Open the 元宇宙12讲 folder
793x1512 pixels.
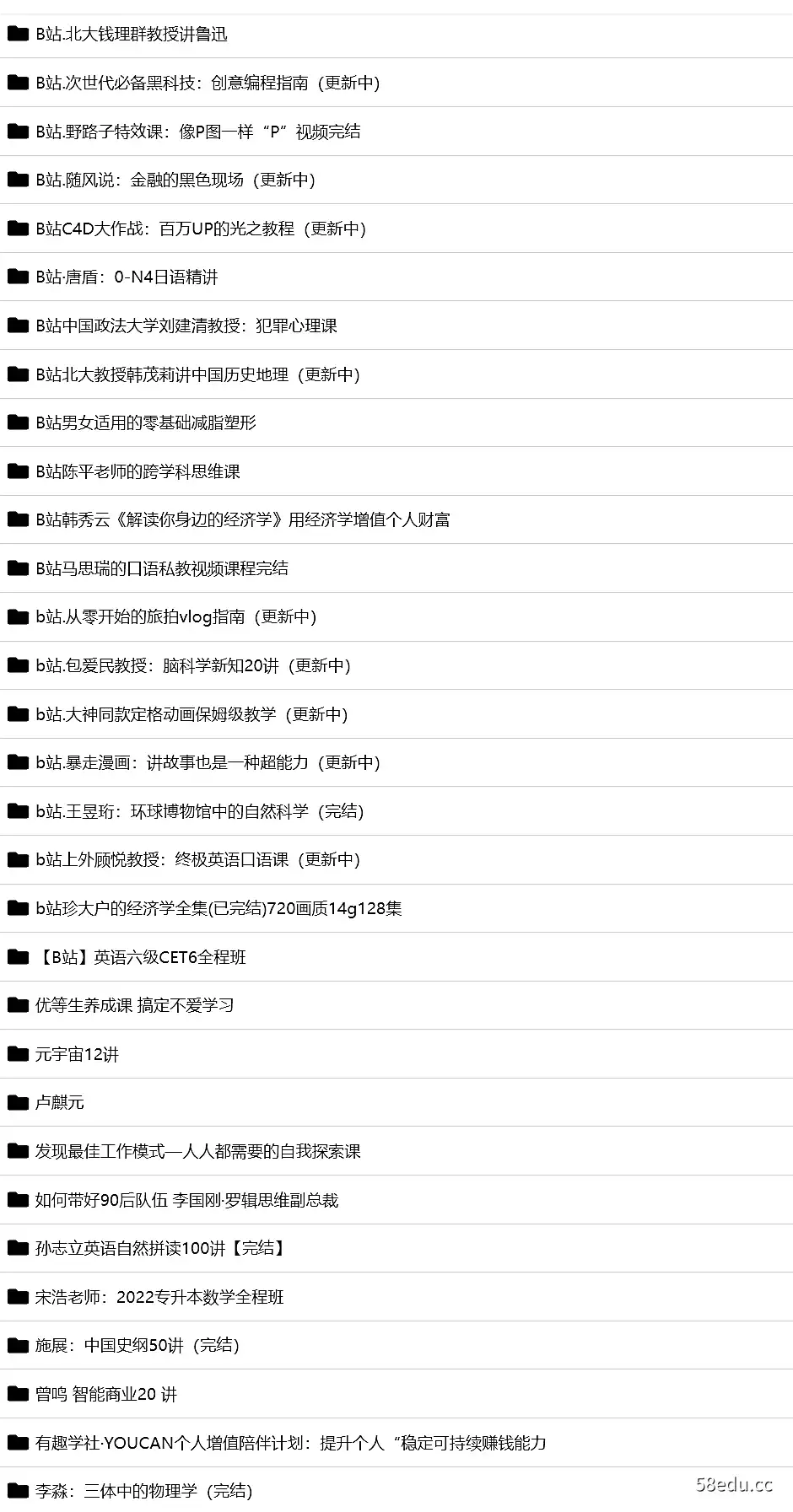coord(77,1054)
